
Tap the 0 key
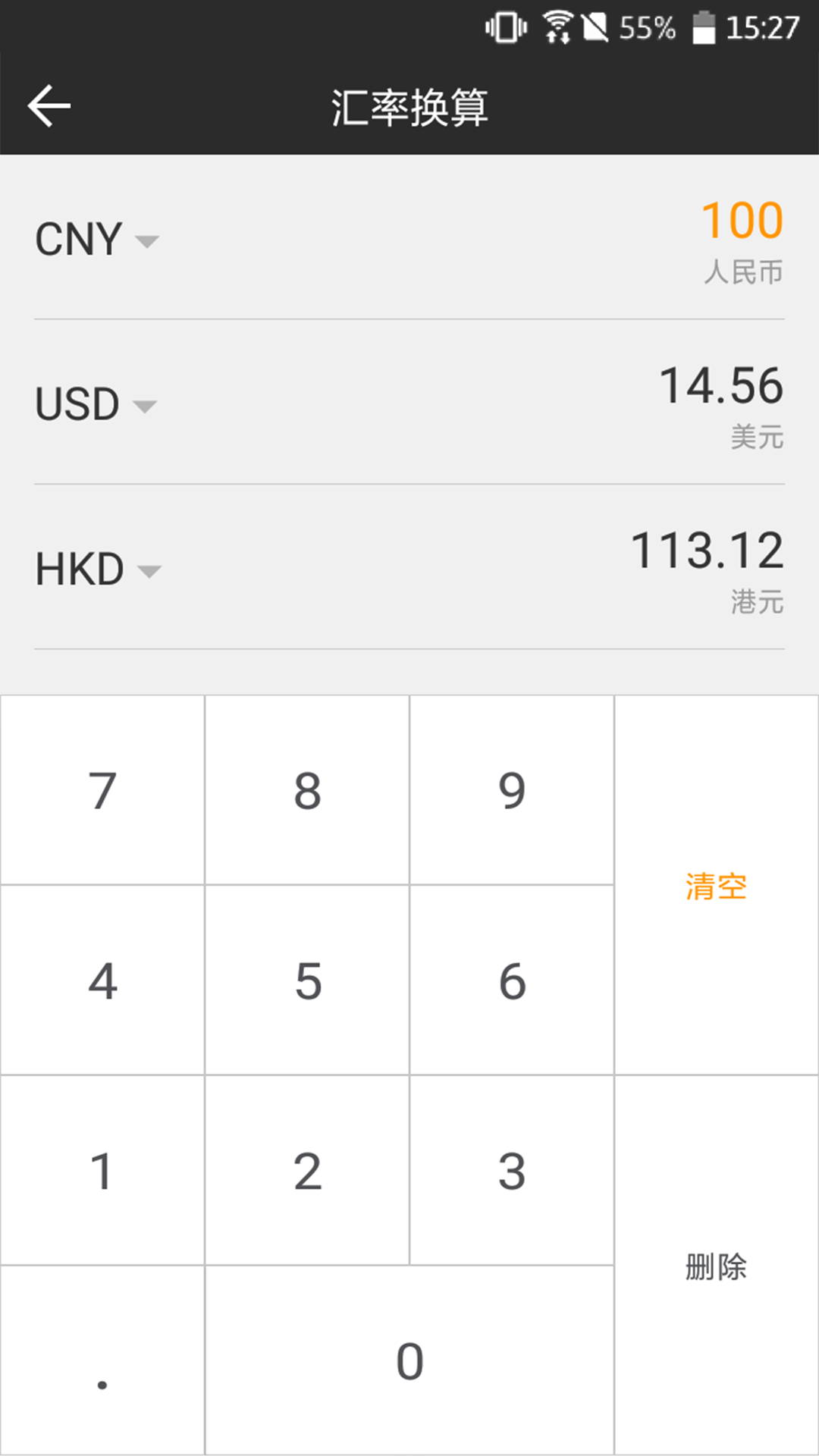409,1360
